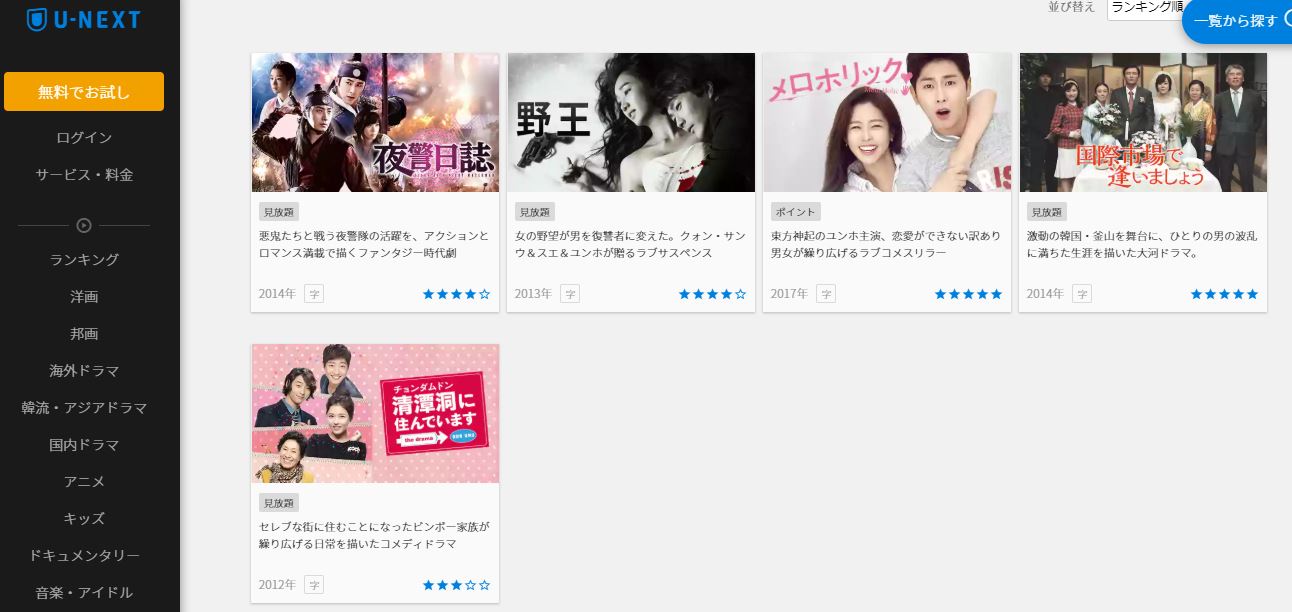The width and height of the screenshot is (1292, 612).
Task: Open 国内ドラマ category
Action: click(84, 445)
